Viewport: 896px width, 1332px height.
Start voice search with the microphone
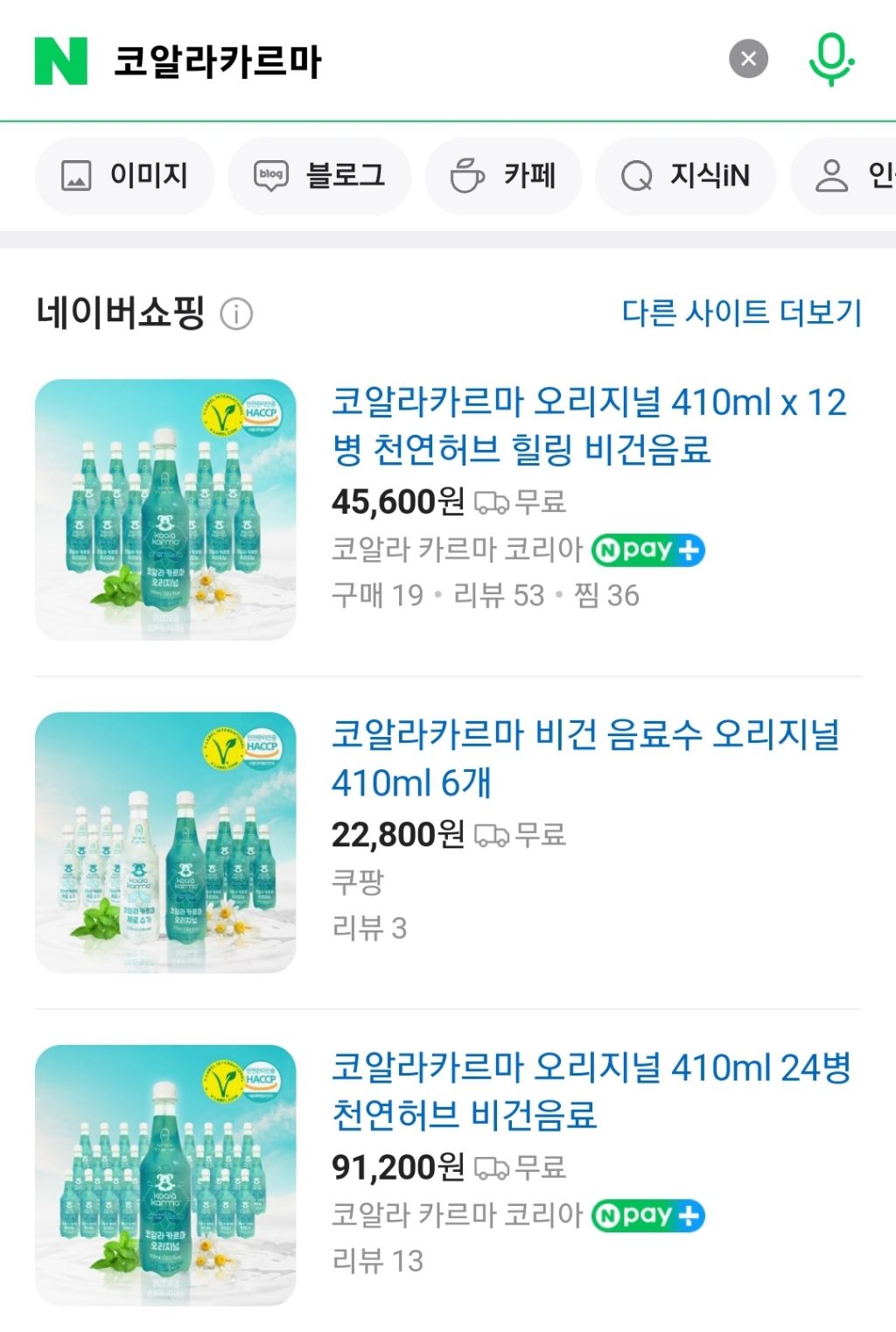[x=829, y=60]
